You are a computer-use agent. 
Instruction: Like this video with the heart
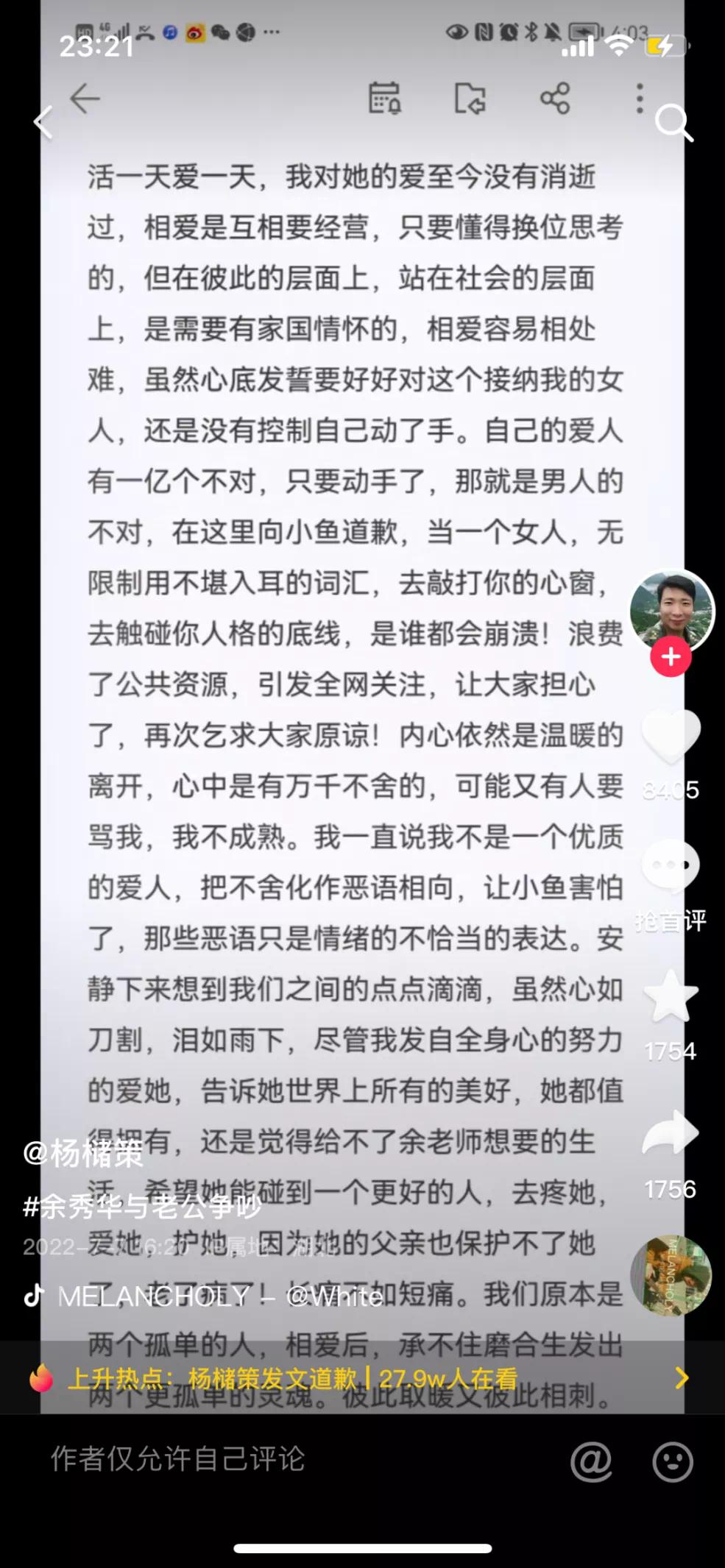(671, 736)
